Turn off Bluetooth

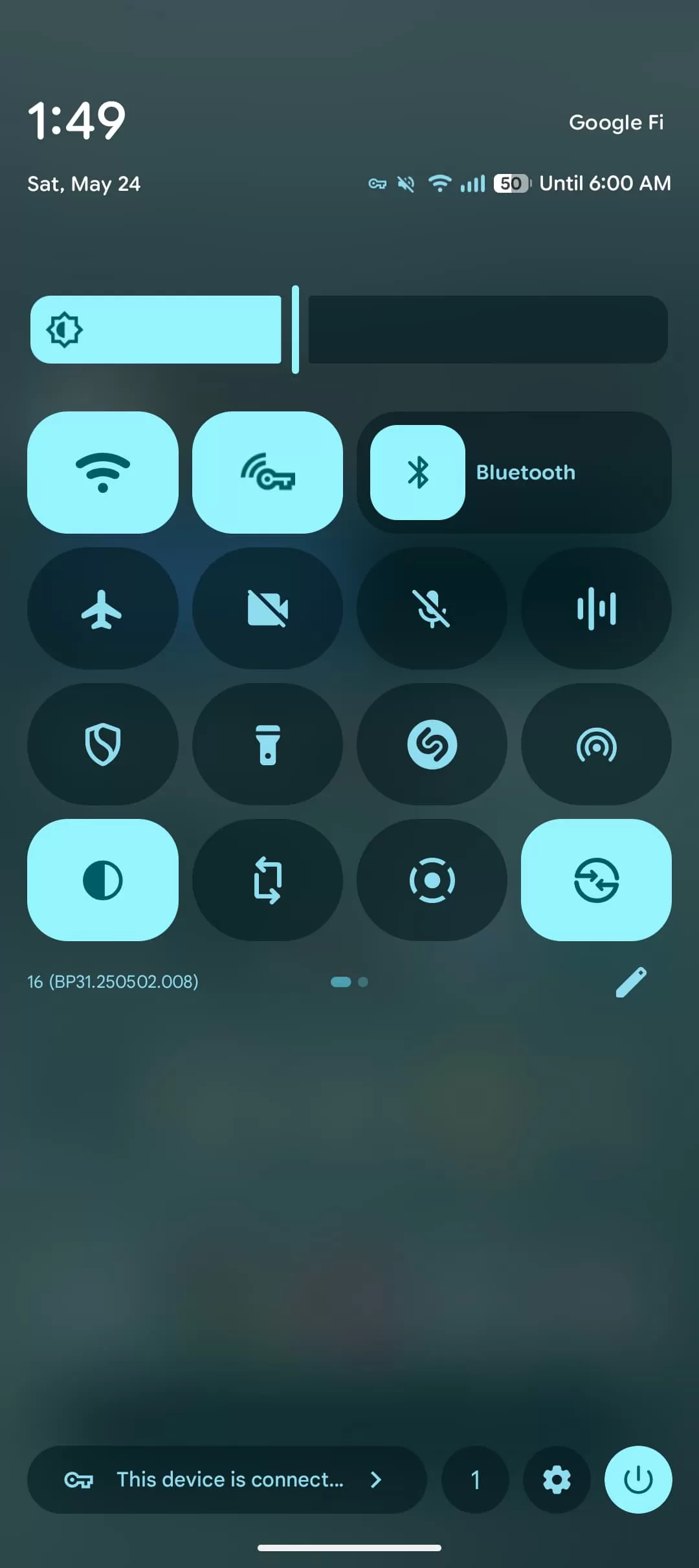[x=417, y=472]
